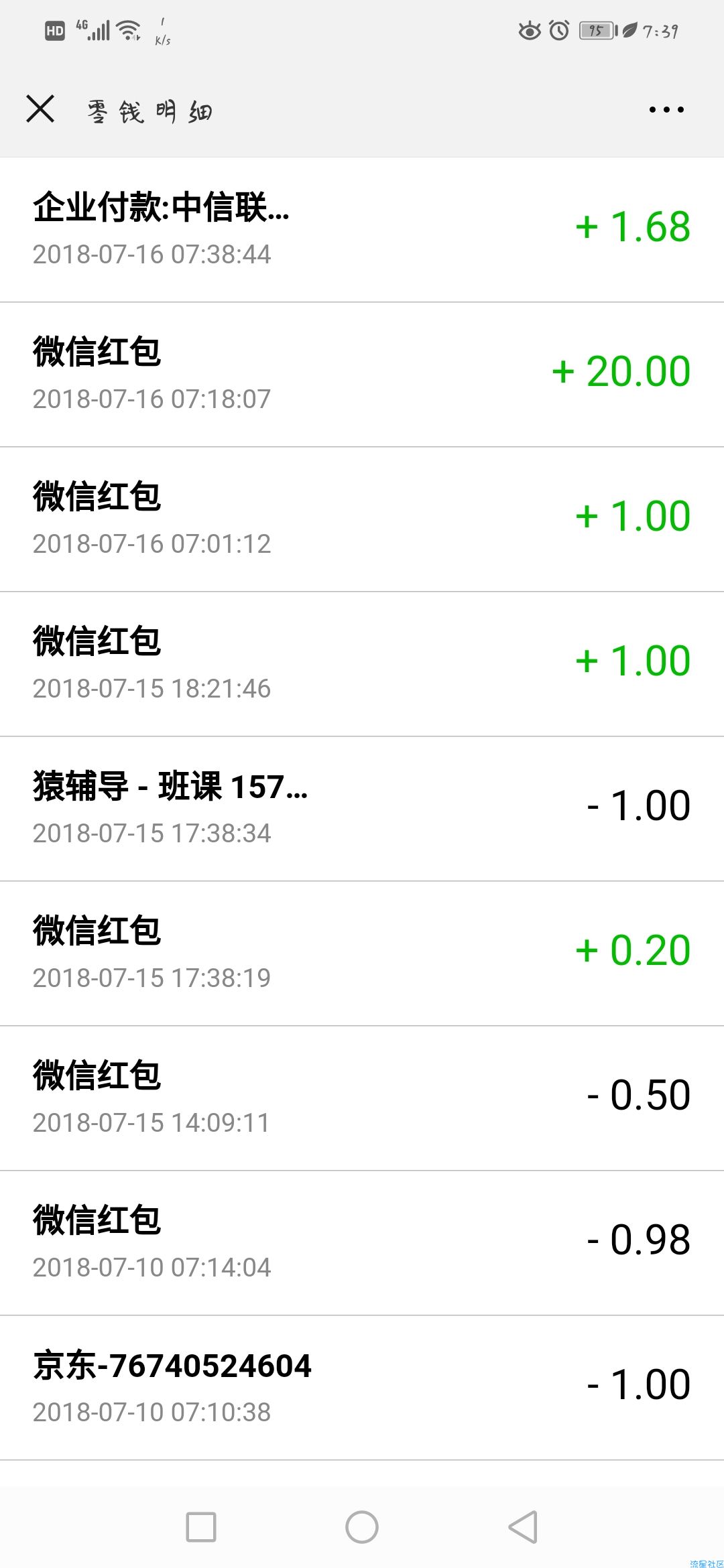Image resolution: width=724 pixels, height=1568 pixels.
Task: Go to the system home screen
Action: (x=362, y=1527)
